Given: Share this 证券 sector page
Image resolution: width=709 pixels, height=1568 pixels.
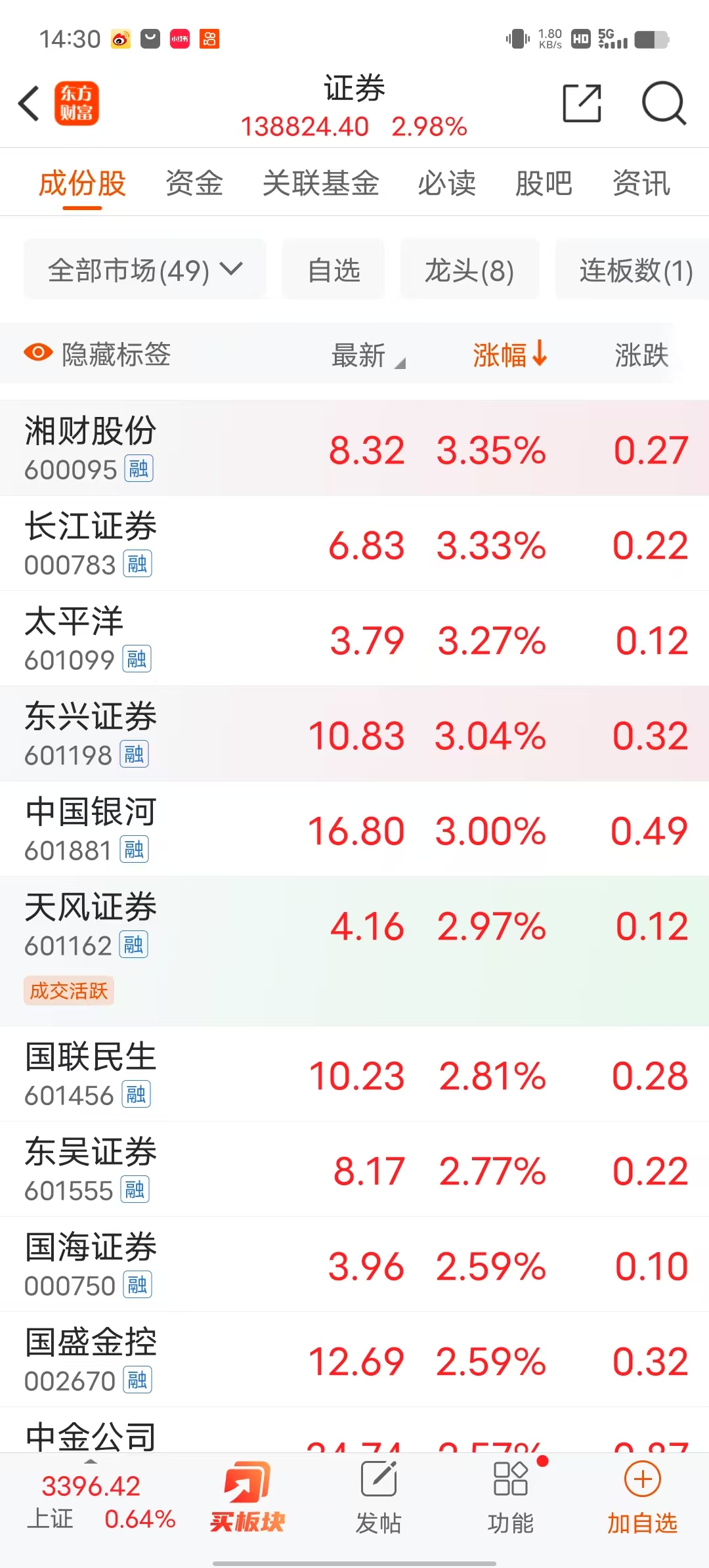Looking at the screenshot, I should click(582, 104).
